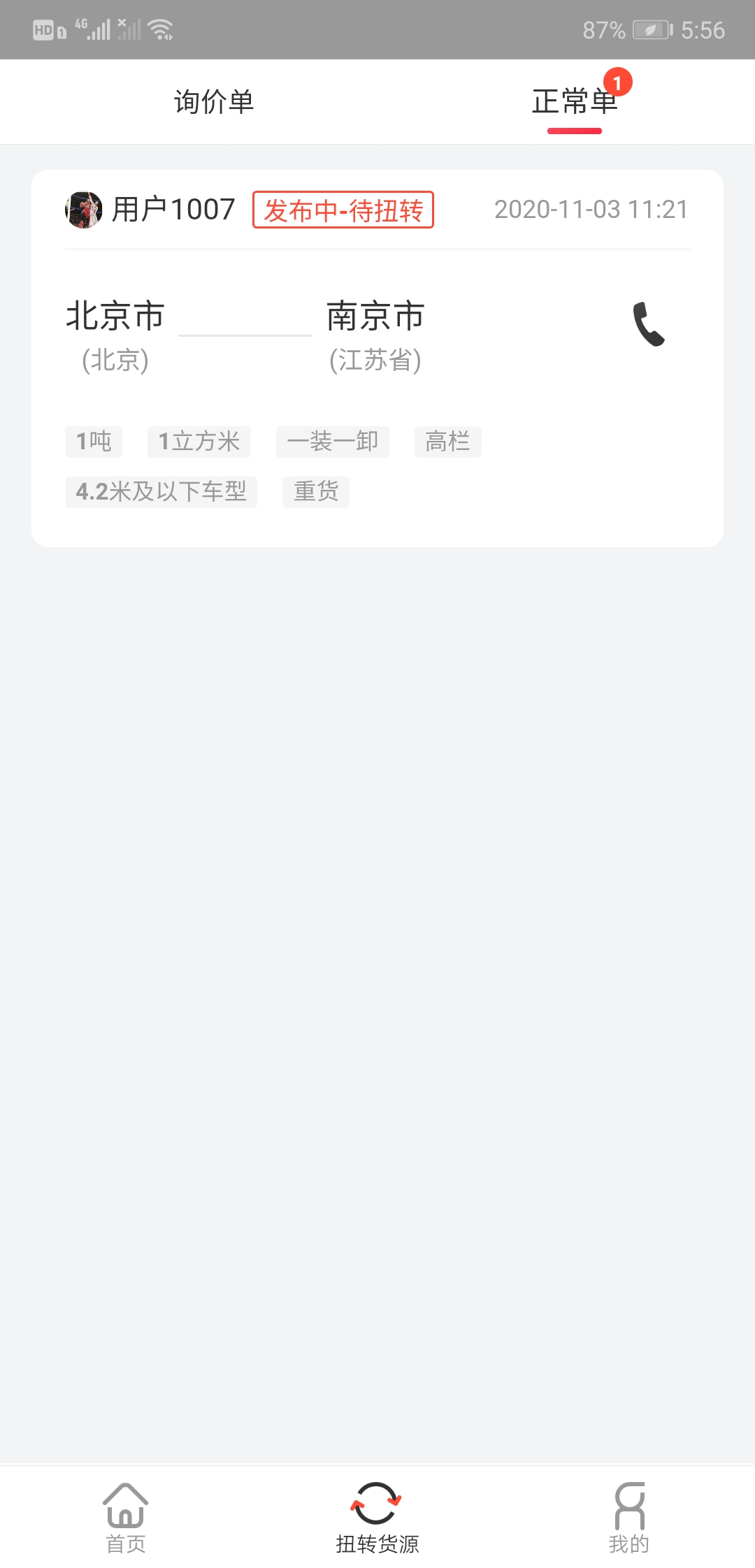Tap the 重货 cargo tag
Image resolution: width=755 pixels, height=1568 pixels.
(x=315, y=492)
